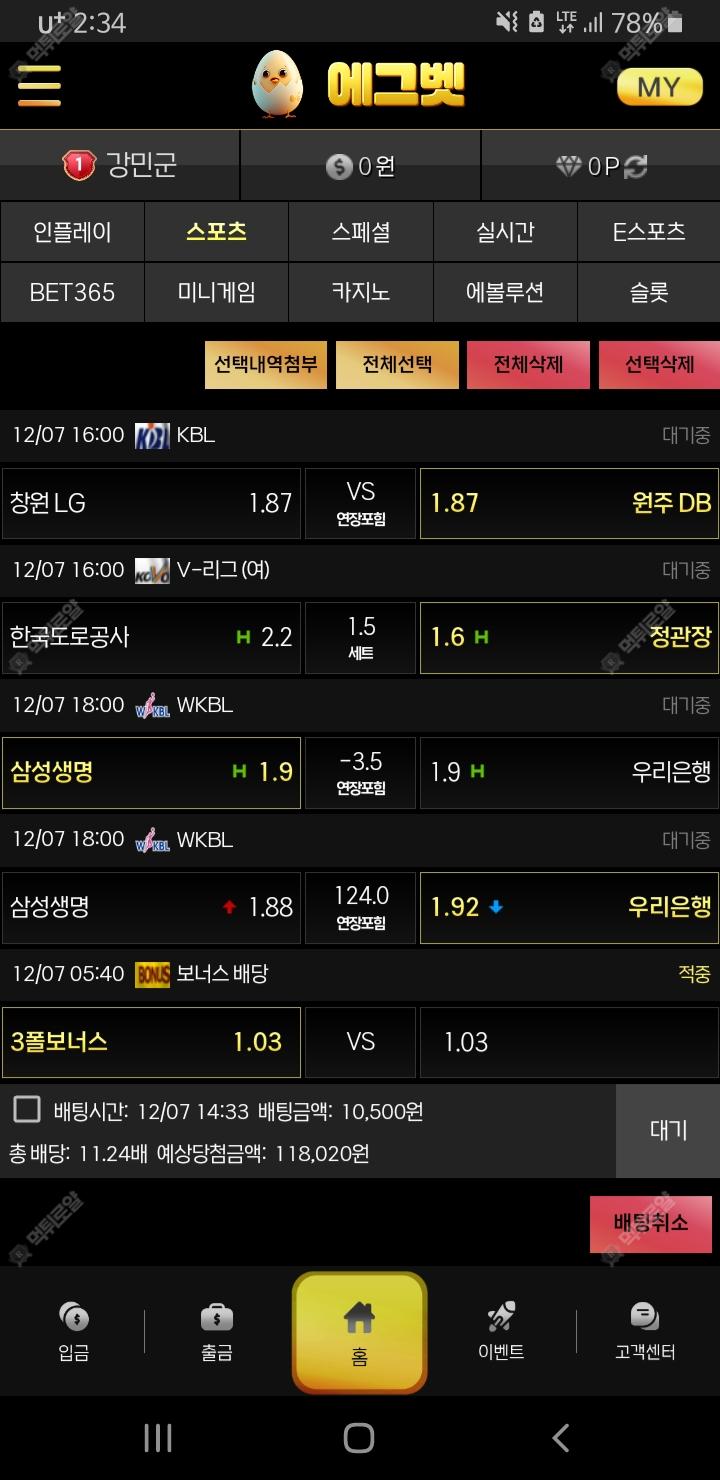The height and width of the screenshot is (1480, 720).
Task: Tap the 전체선택 button
Action: pos(397,365)
